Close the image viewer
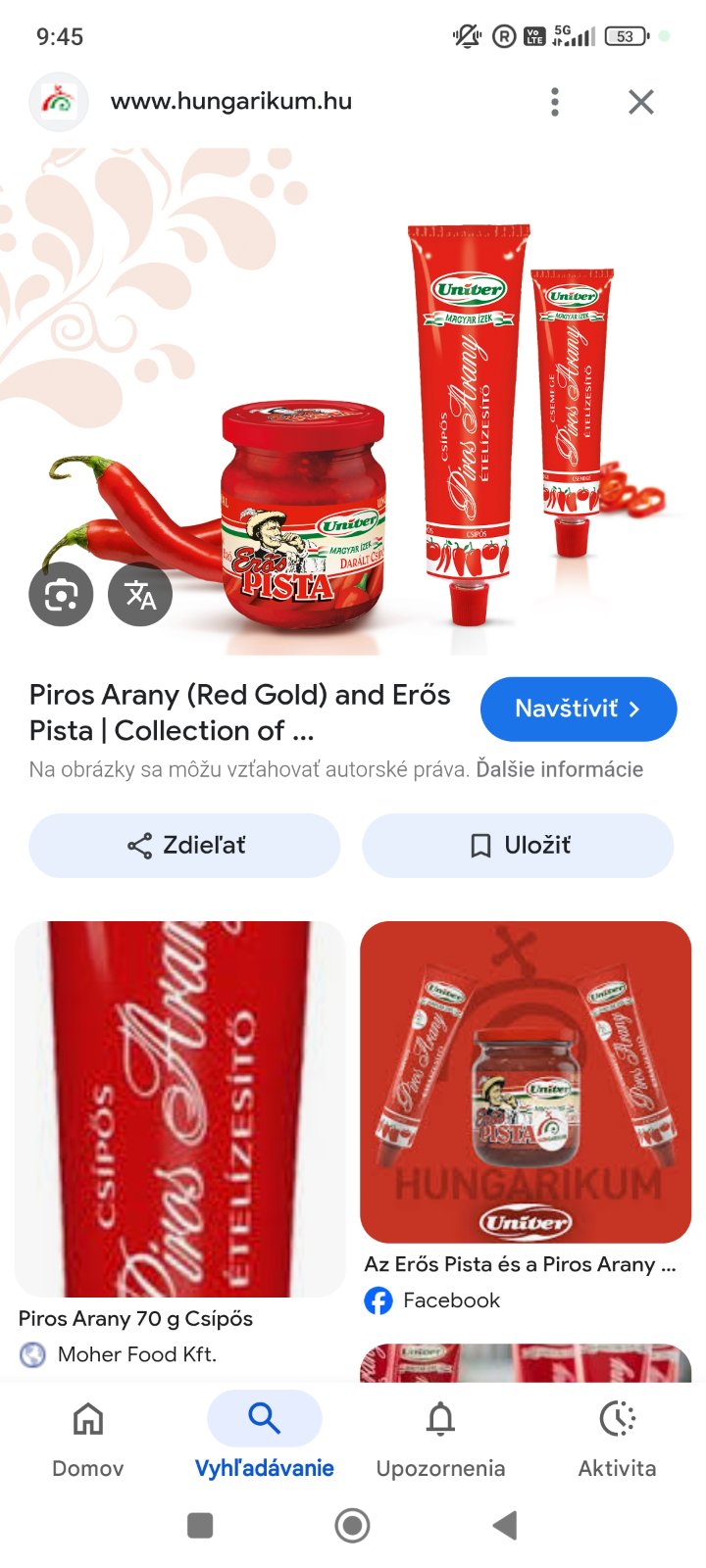 tap(641, 102)
